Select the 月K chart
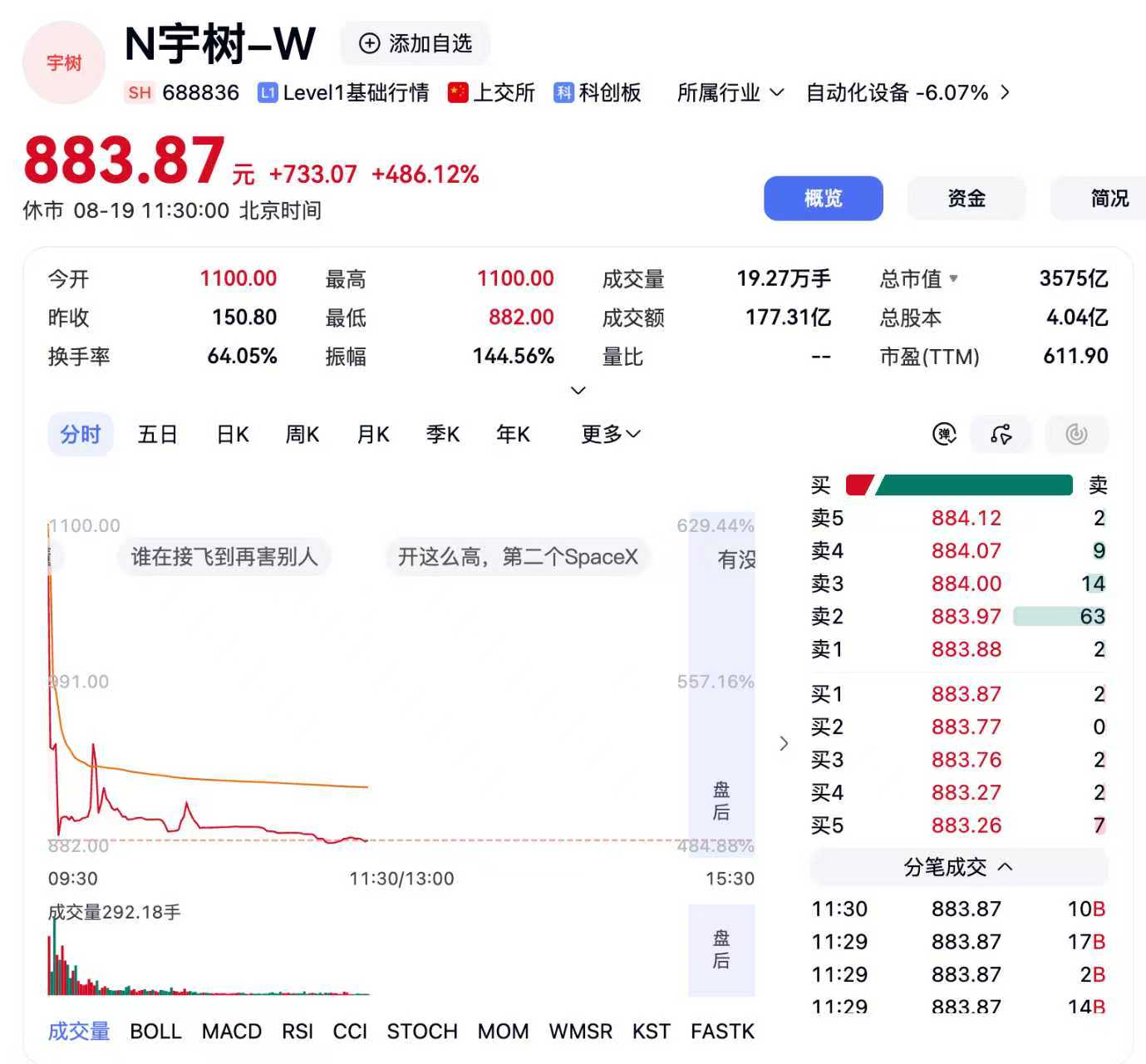Image resolution: width=1146 pixels, height=1064 pixels. (x=372, y=435)
